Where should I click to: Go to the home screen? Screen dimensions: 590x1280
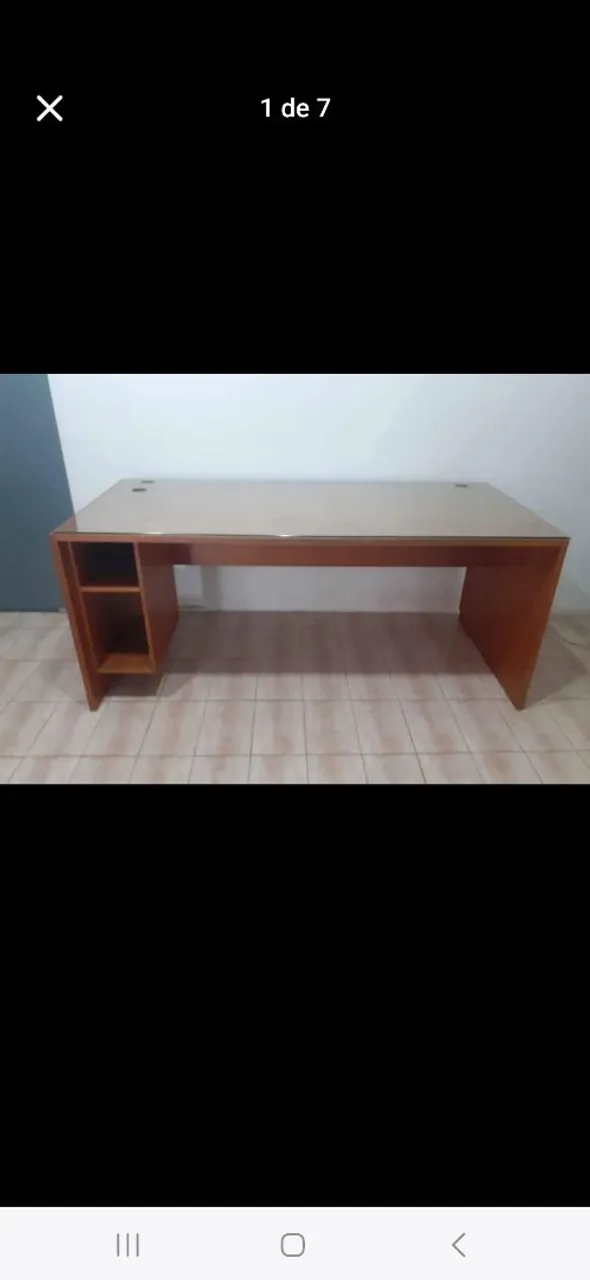(x=293, y=1244)
